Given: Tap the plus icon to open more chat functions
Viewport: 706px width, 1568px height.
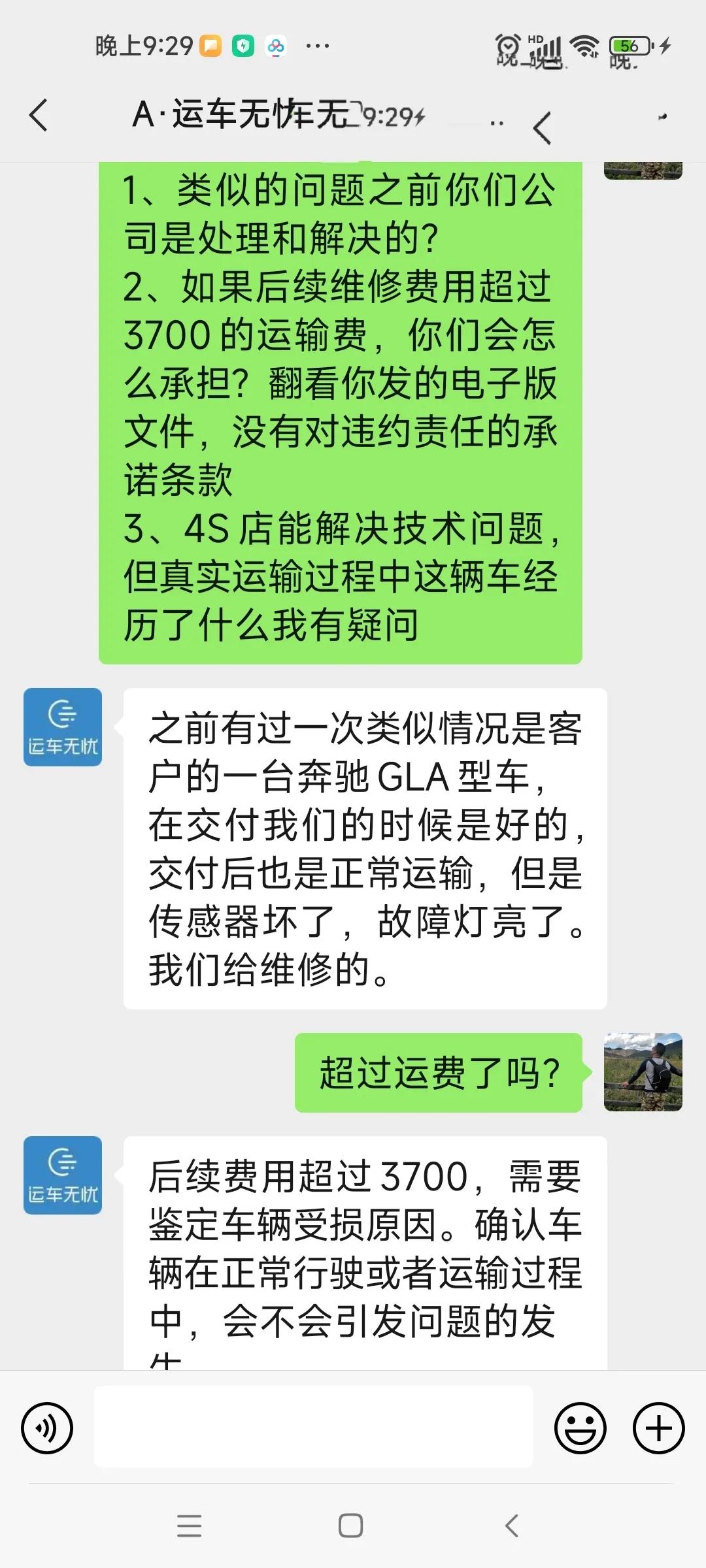Looking at the screenshot, I should (658, 1428).
